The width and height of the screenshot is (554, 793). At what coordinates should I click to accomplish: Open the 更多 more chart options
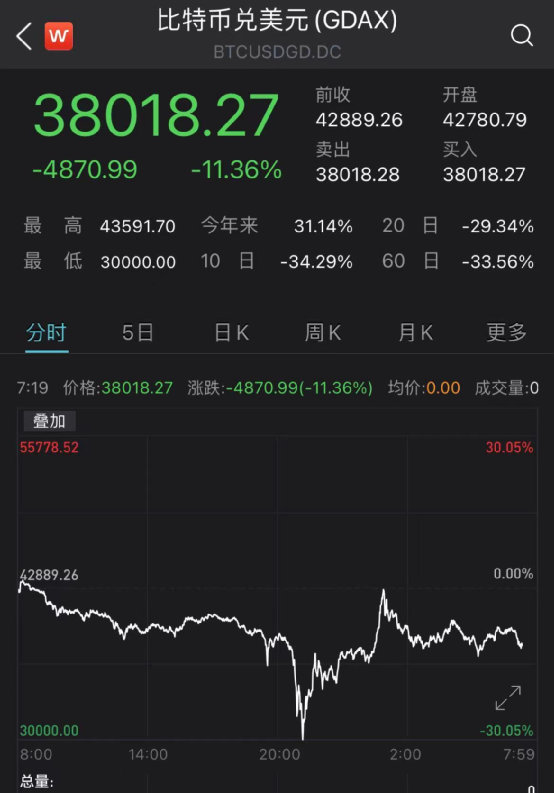pyautogui.click(x=506, y=333)
